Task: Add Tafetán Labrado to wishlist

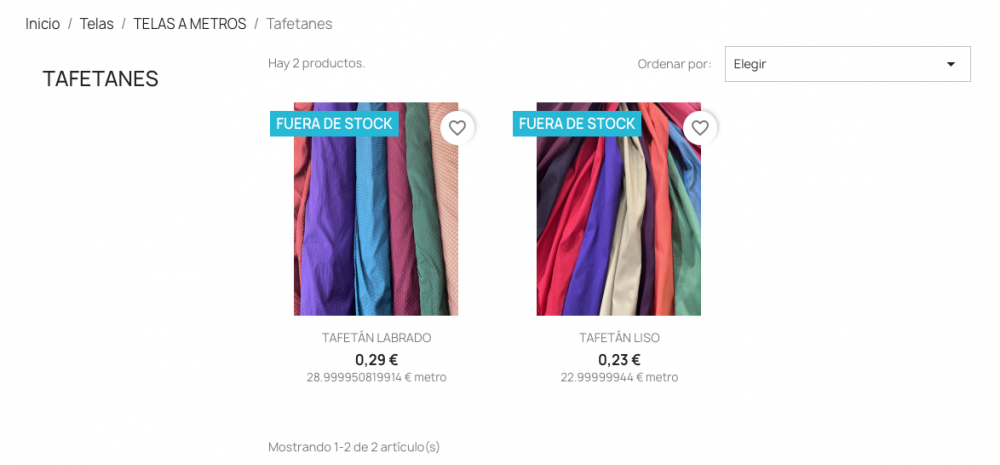Action: pyautogui.click(x=457, y=128)
